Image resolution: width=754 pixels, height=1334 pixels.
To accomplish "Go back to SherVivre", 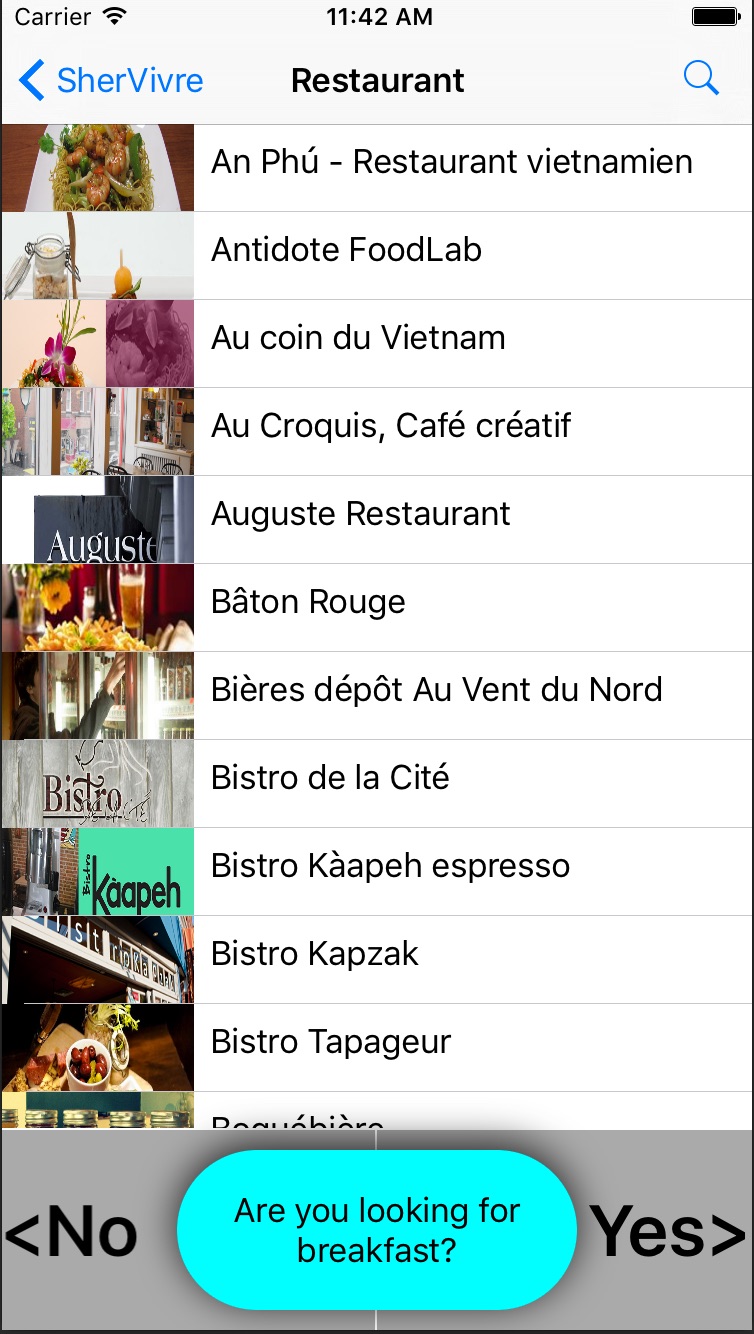I will coord(111,80).
